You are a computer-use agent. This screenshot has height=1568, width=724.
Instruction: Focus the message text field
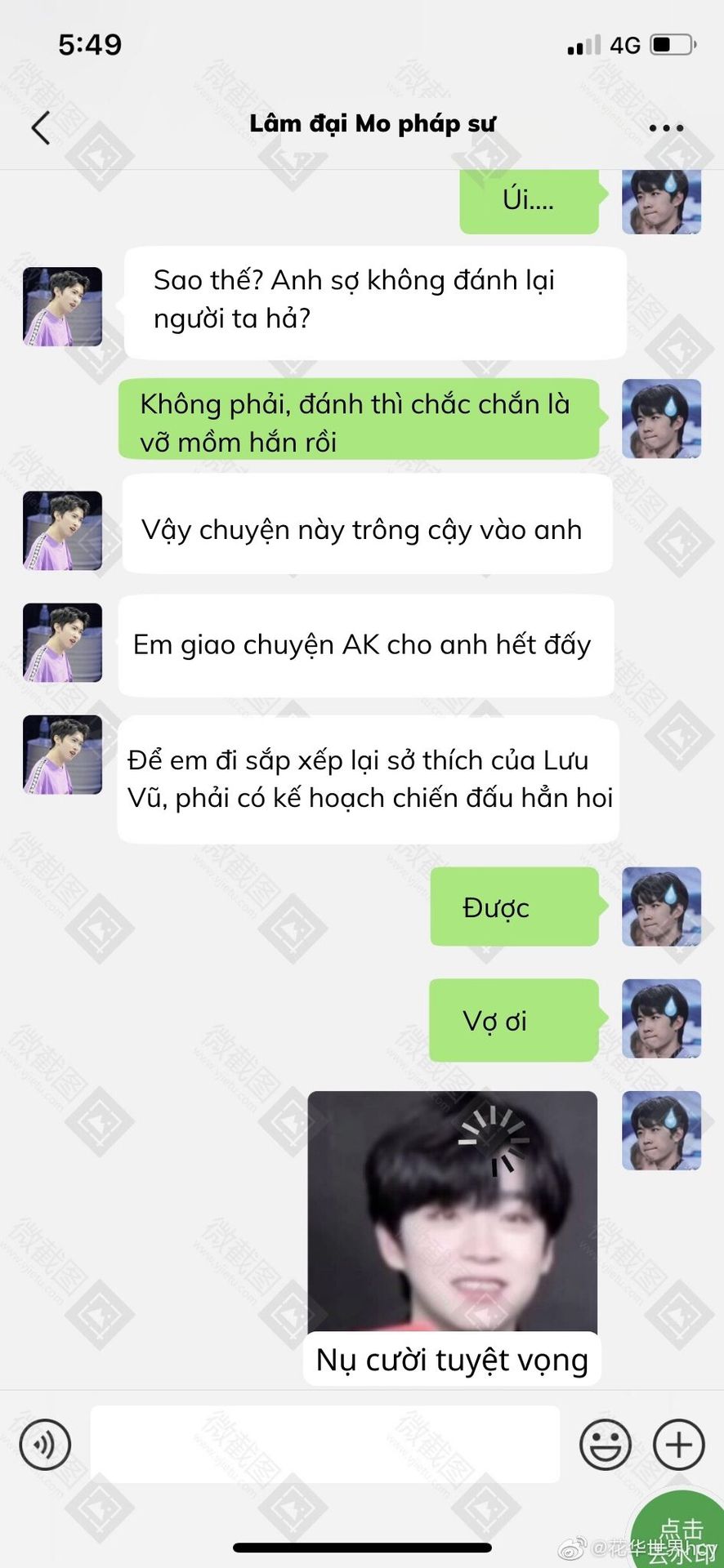point(325,1444)
